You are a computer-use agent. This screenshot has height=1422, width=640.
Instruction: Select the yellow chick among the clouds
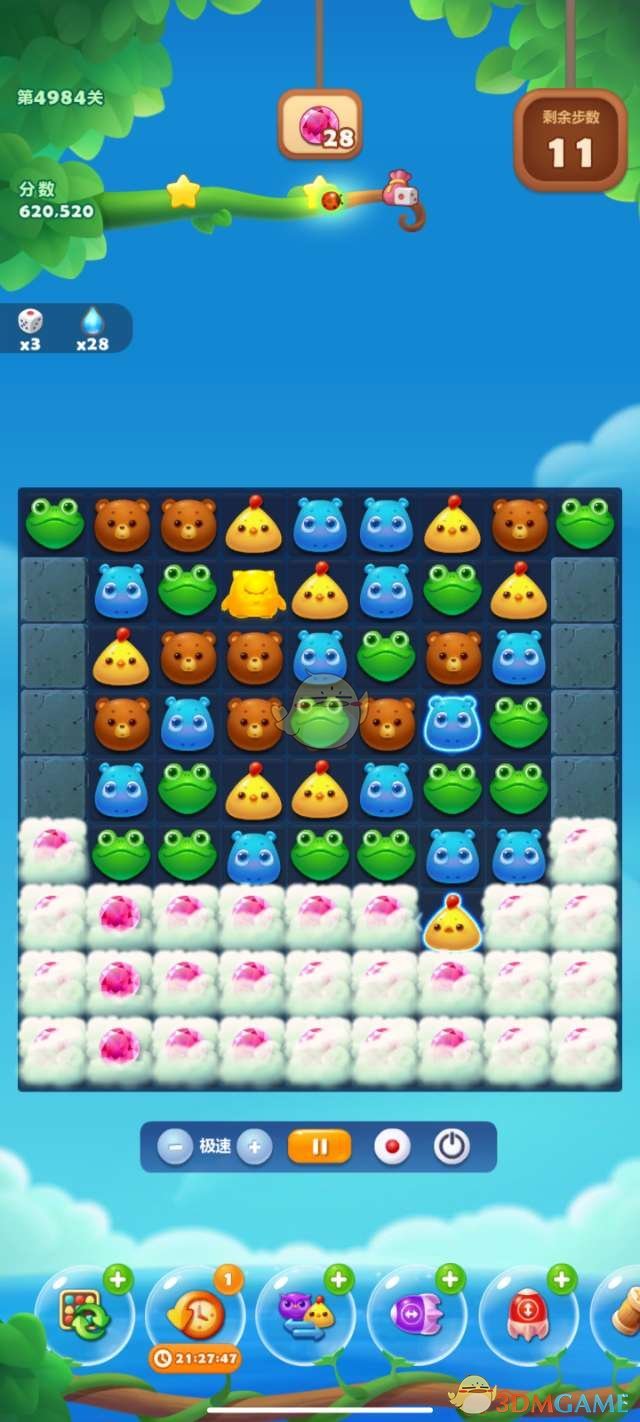point(452,923)
